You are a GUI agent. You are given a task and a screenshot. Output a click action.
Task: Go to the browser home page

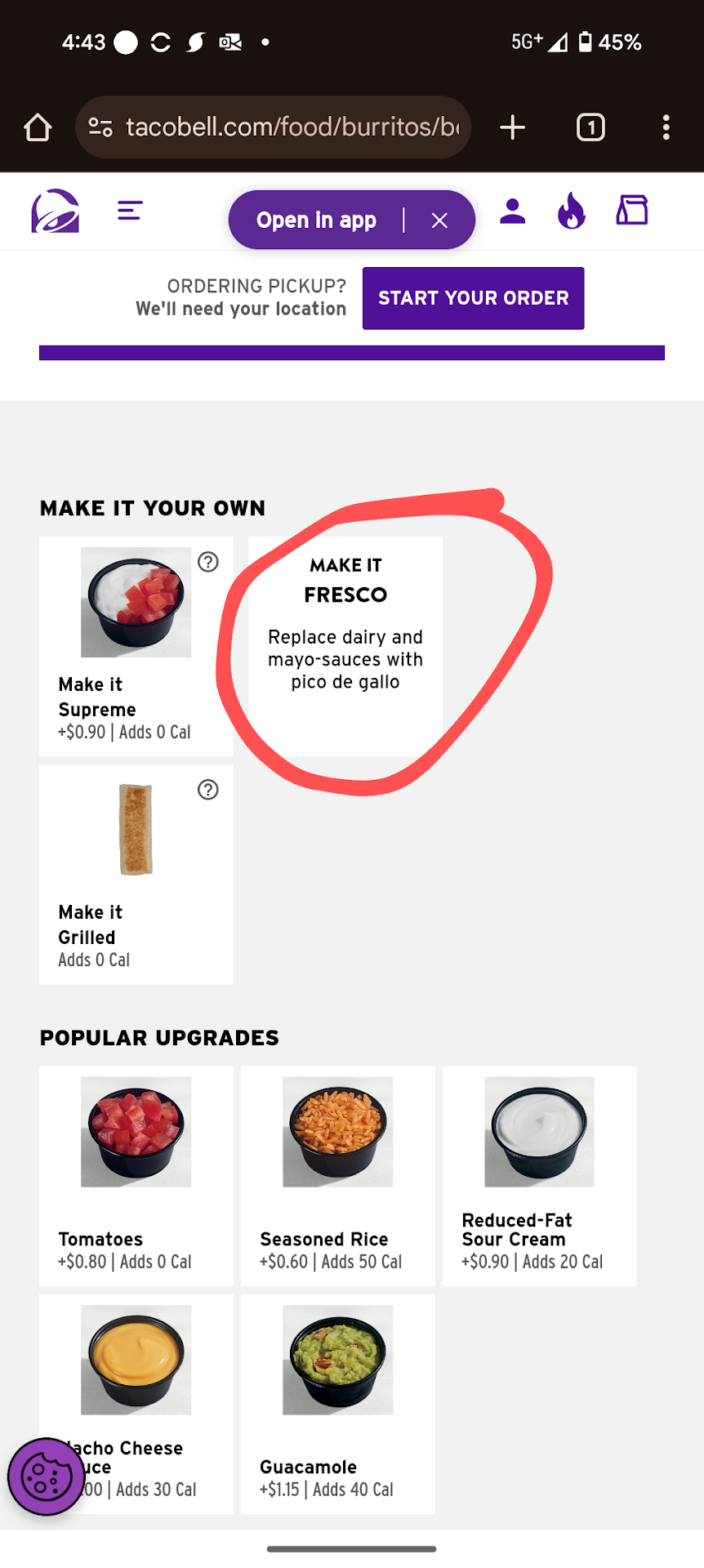coord(38,127)
